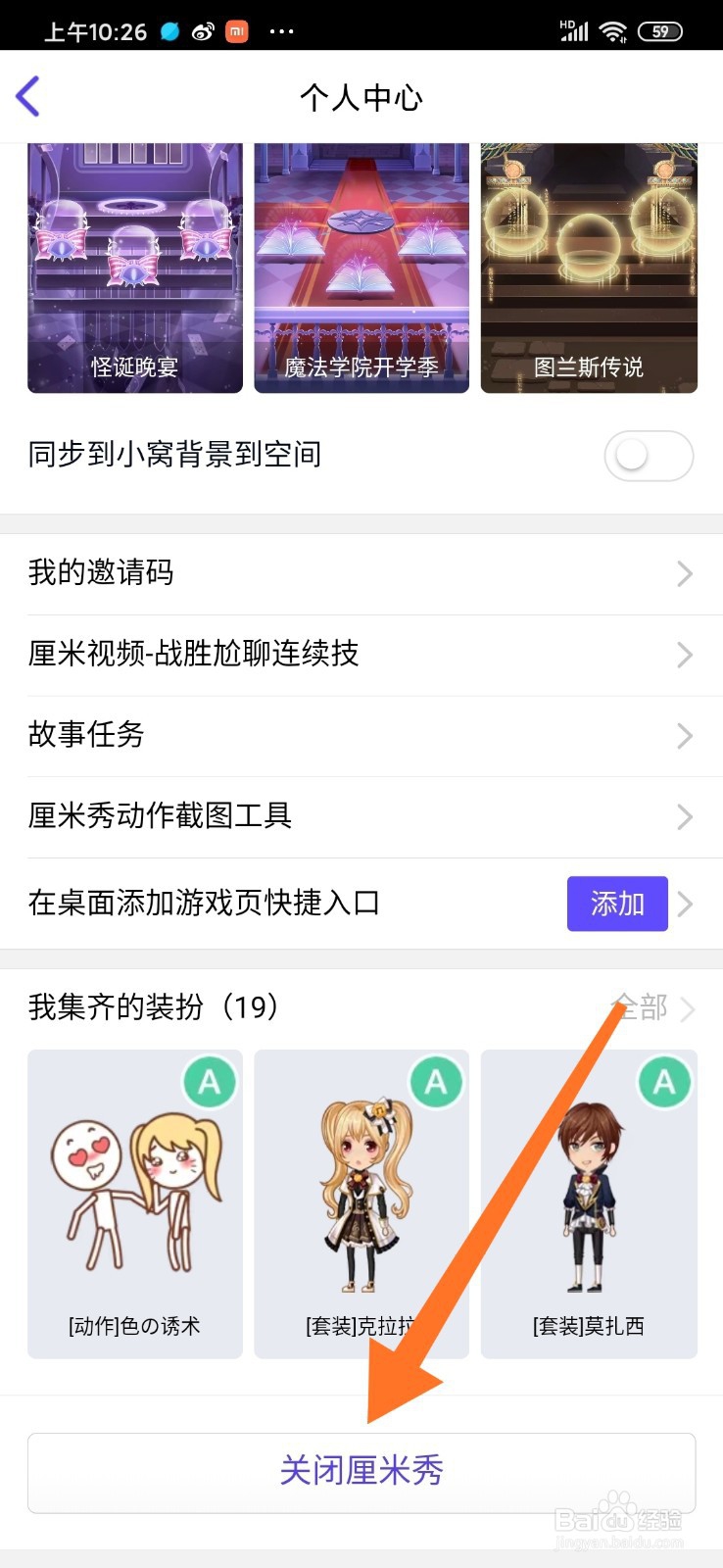Tap the ellipsis icon in the status bar
This screenshot has height=1568, width=723.
pyautogui.click(x=281, y=30)
